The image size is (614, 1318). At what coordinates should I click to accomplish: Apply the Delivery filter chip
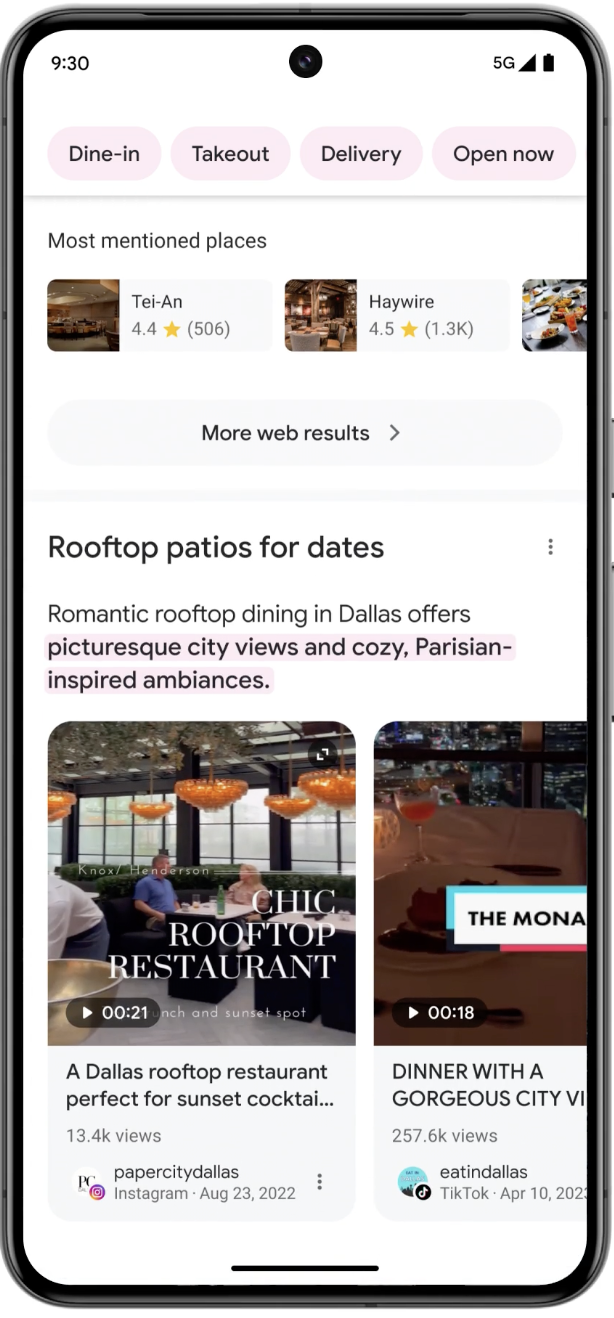click(360, 154)
